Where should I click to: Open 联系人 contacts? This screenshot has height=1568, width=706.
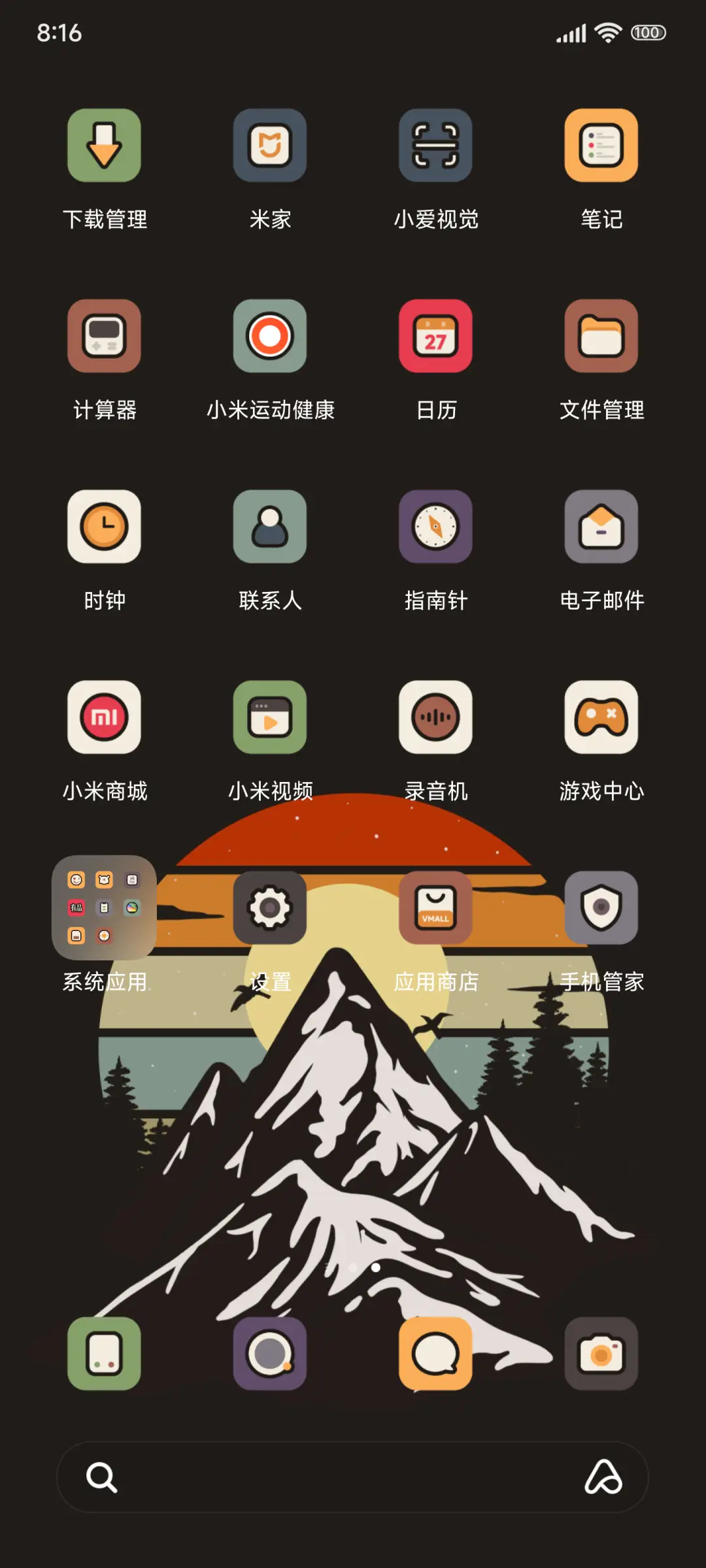coord(270,528)
